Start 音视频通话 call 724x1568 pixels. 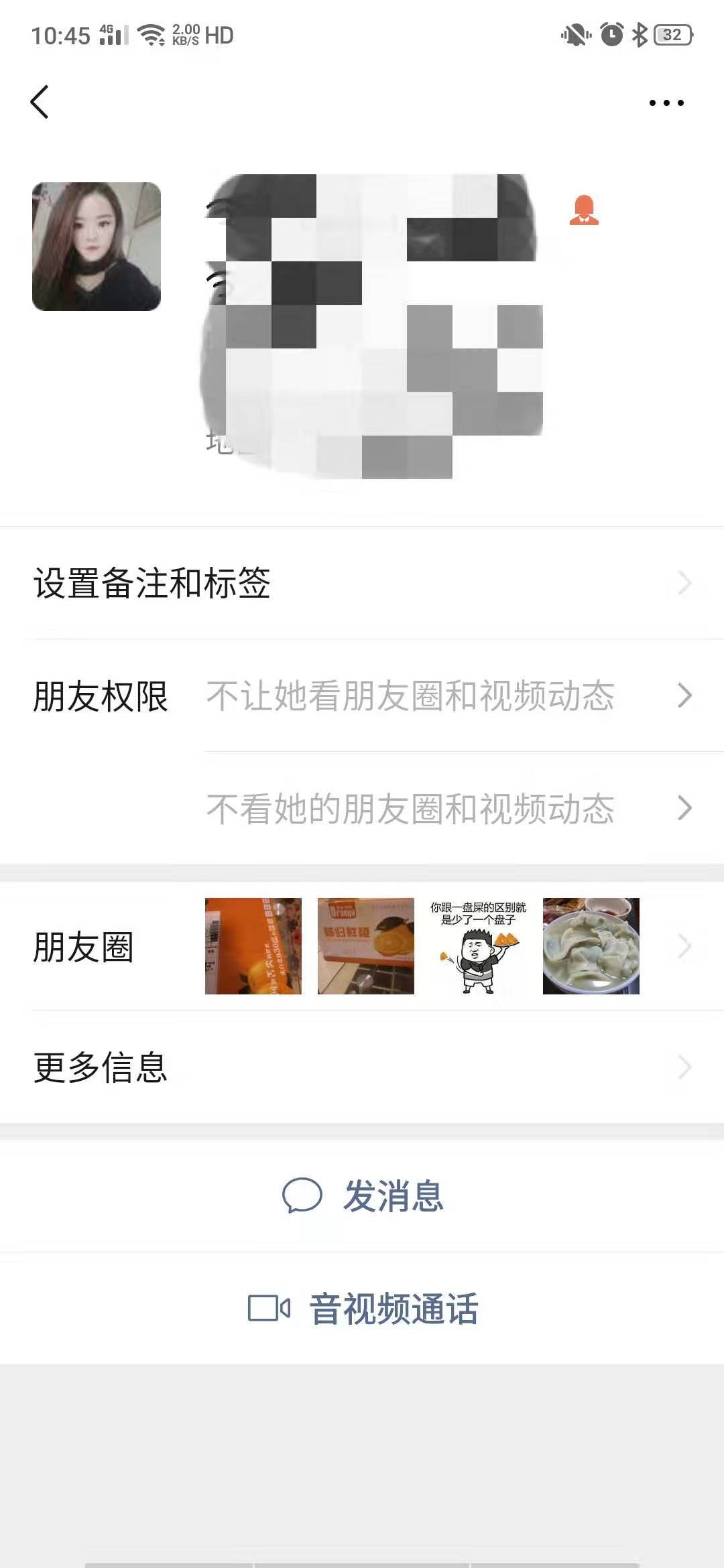[x=363, y=1308]
